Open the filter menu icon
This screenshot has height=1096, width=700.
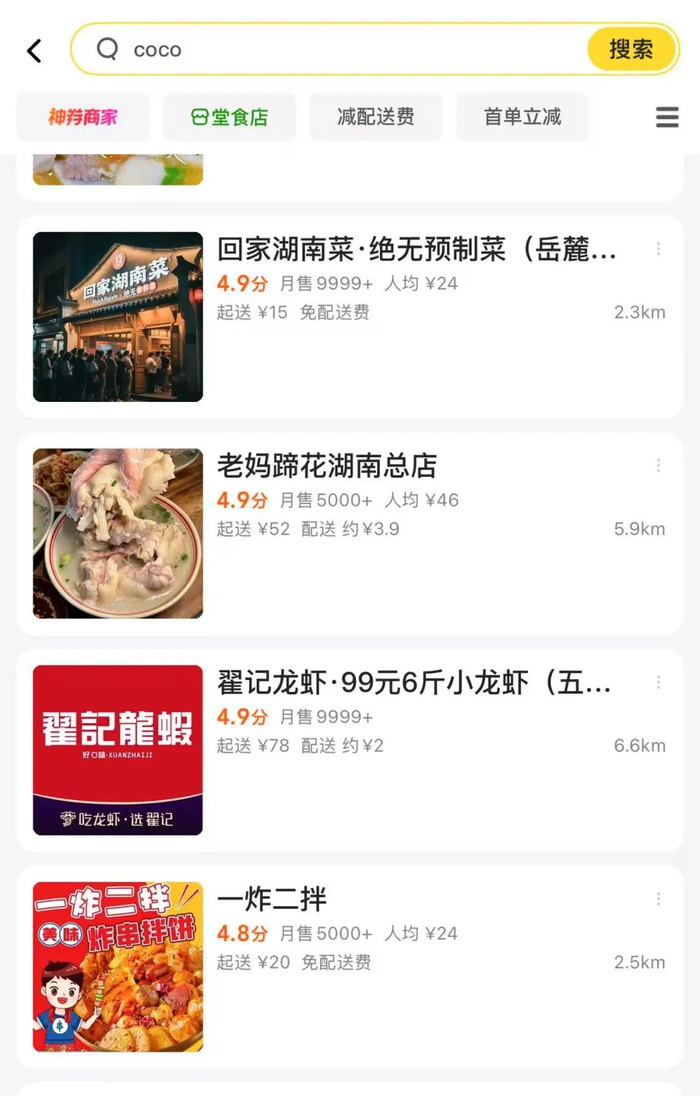click(x=667, y=117)
